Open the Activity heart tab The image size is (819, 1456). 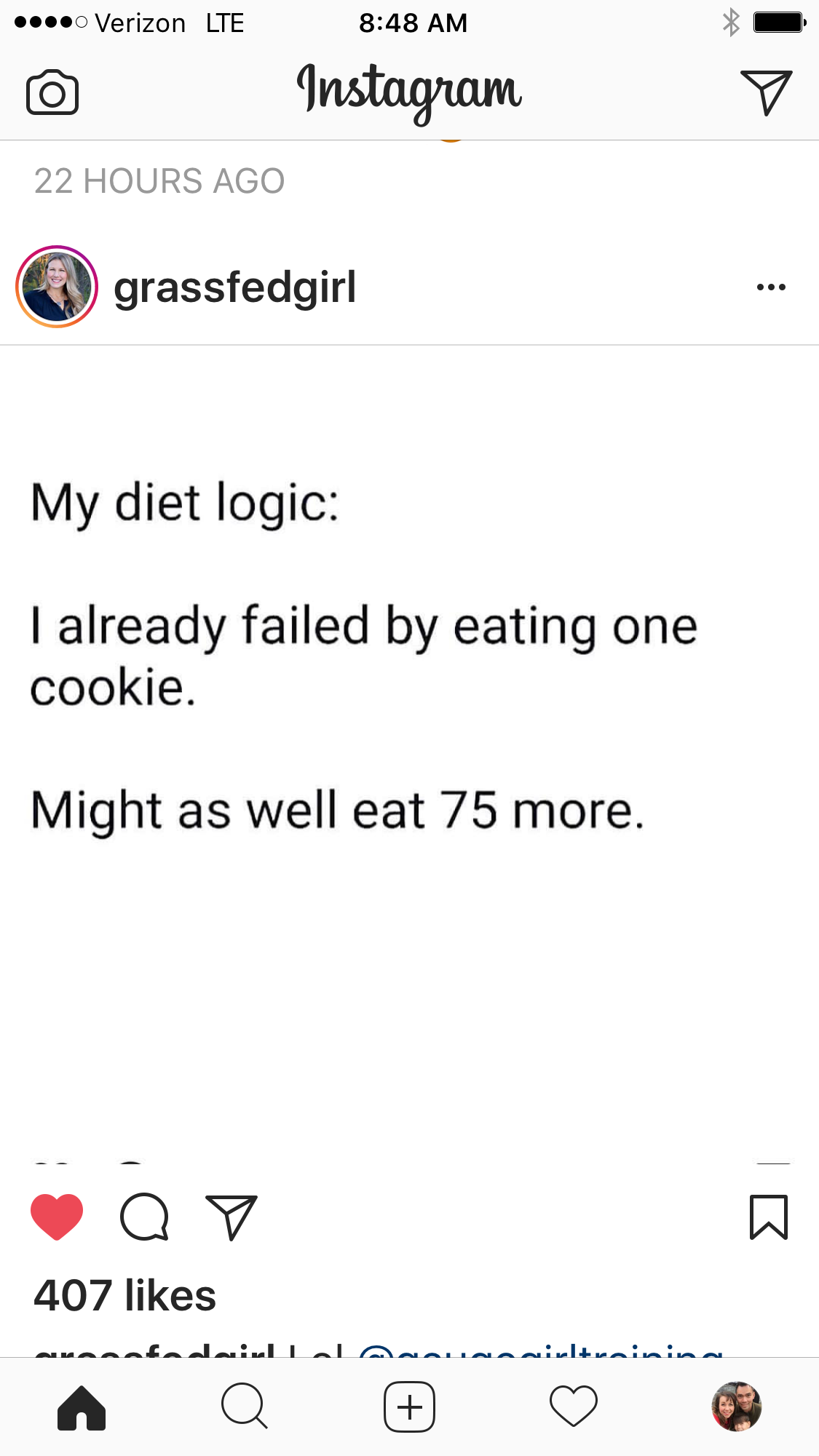tap(574, 1407)
